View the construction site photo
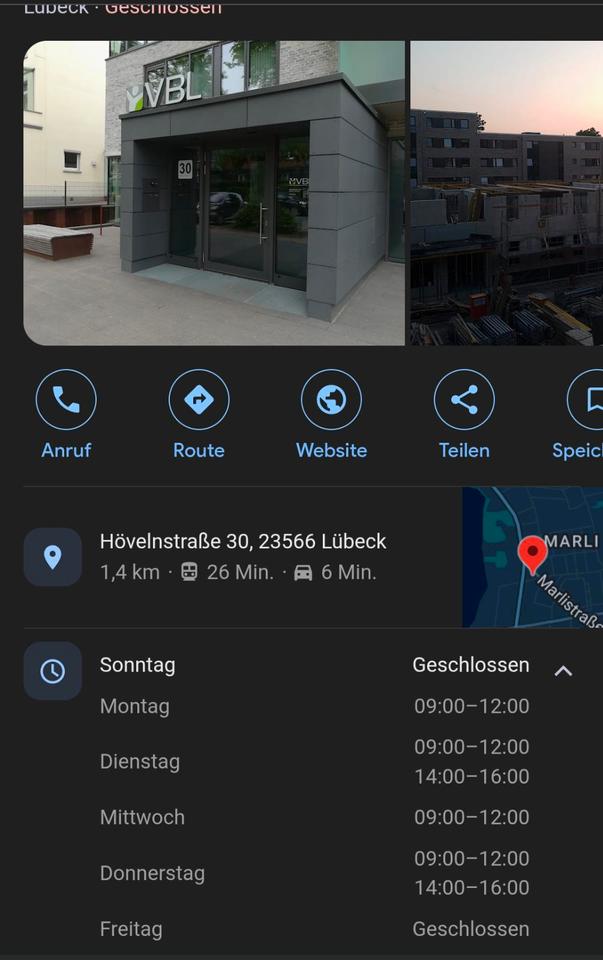This screenshot has width=603, height=960. click(x=507, y=193)
